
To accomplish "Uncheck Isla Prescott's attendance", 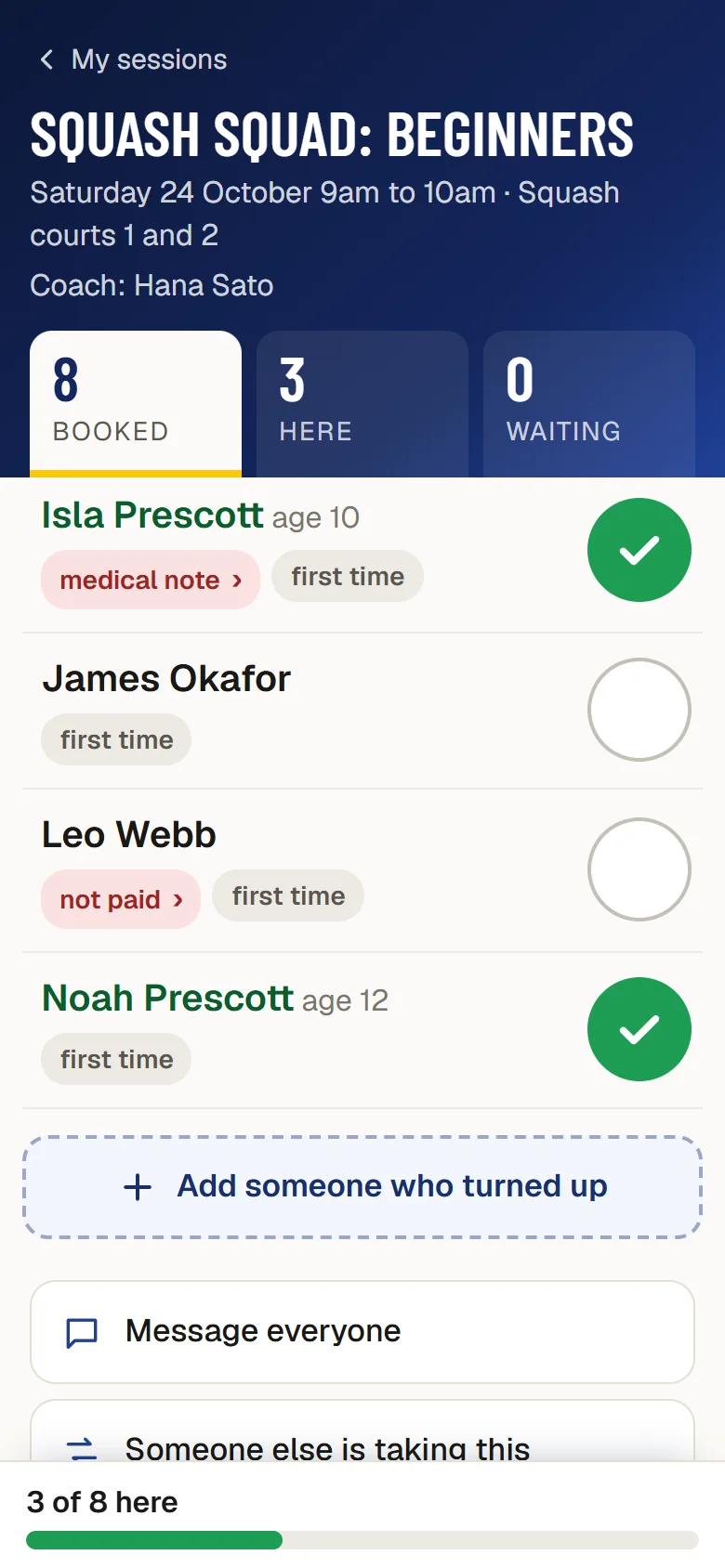I will [x=639, y=550].
